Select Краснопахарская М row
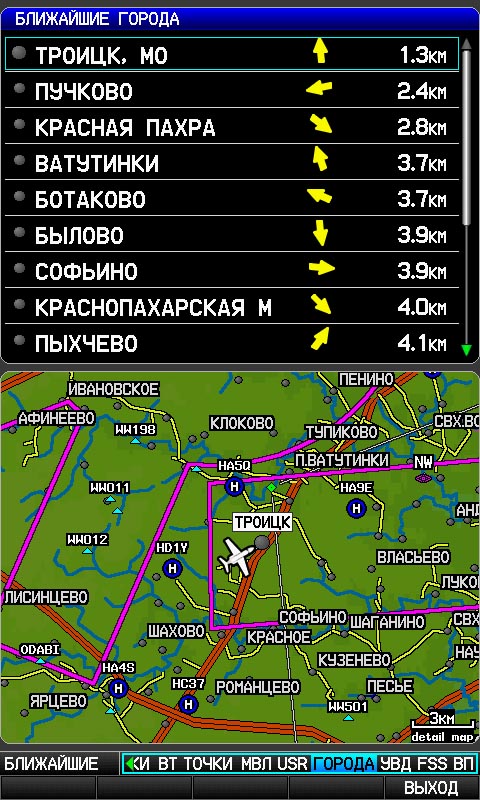 (x=232, y=306)
